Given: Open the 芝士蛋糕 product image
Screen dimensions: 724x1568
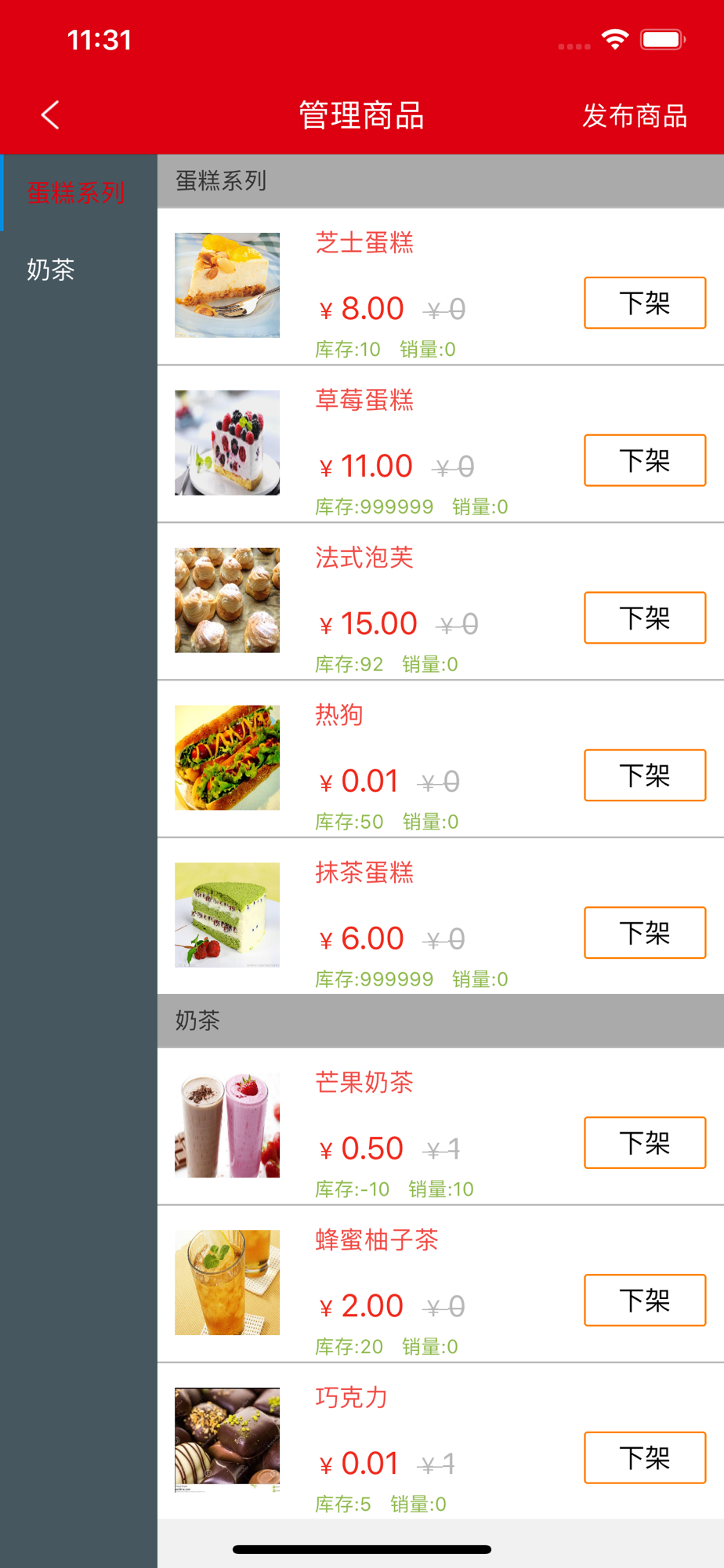Looking at the screenshot, I should [x=227, y=285].
